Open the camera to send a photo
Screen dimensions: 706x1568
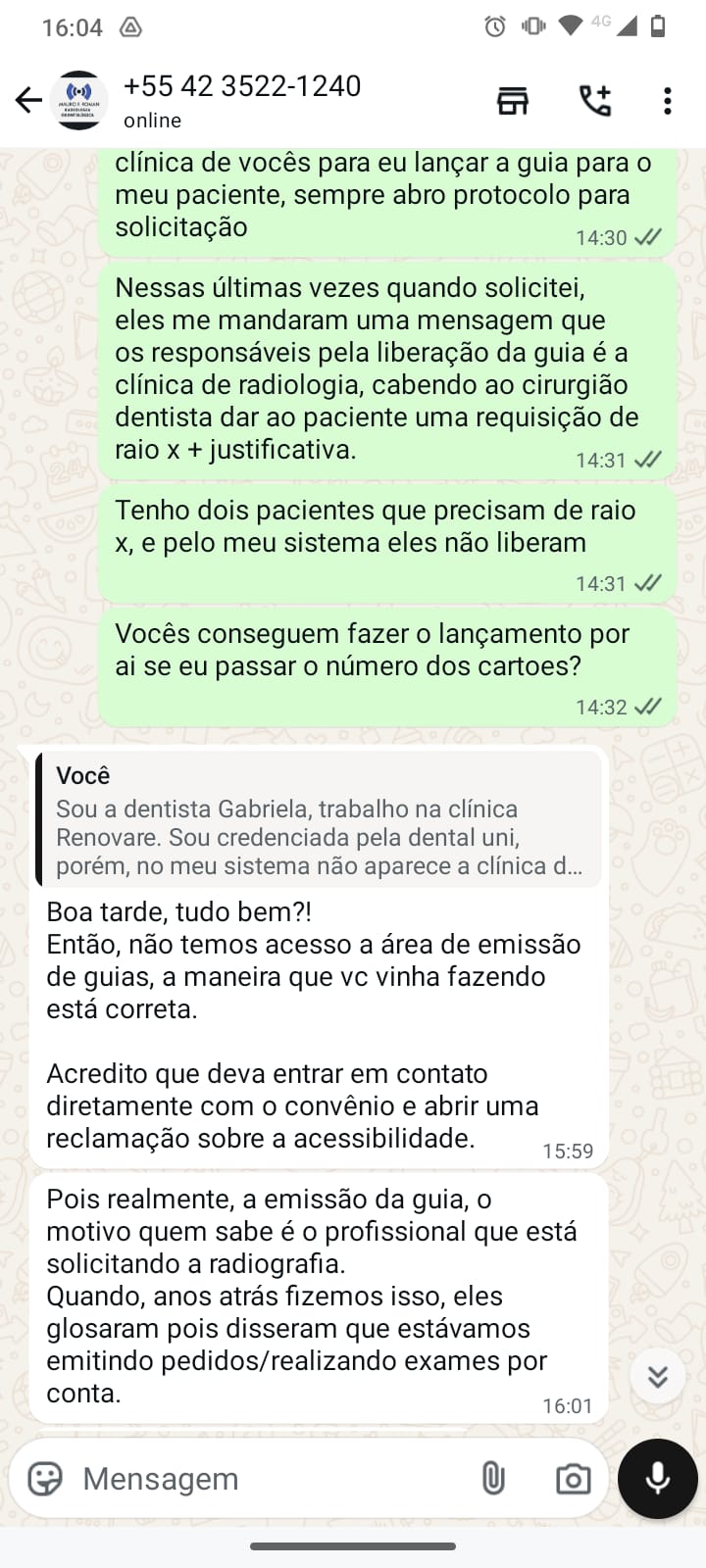tap(573, 1478)
